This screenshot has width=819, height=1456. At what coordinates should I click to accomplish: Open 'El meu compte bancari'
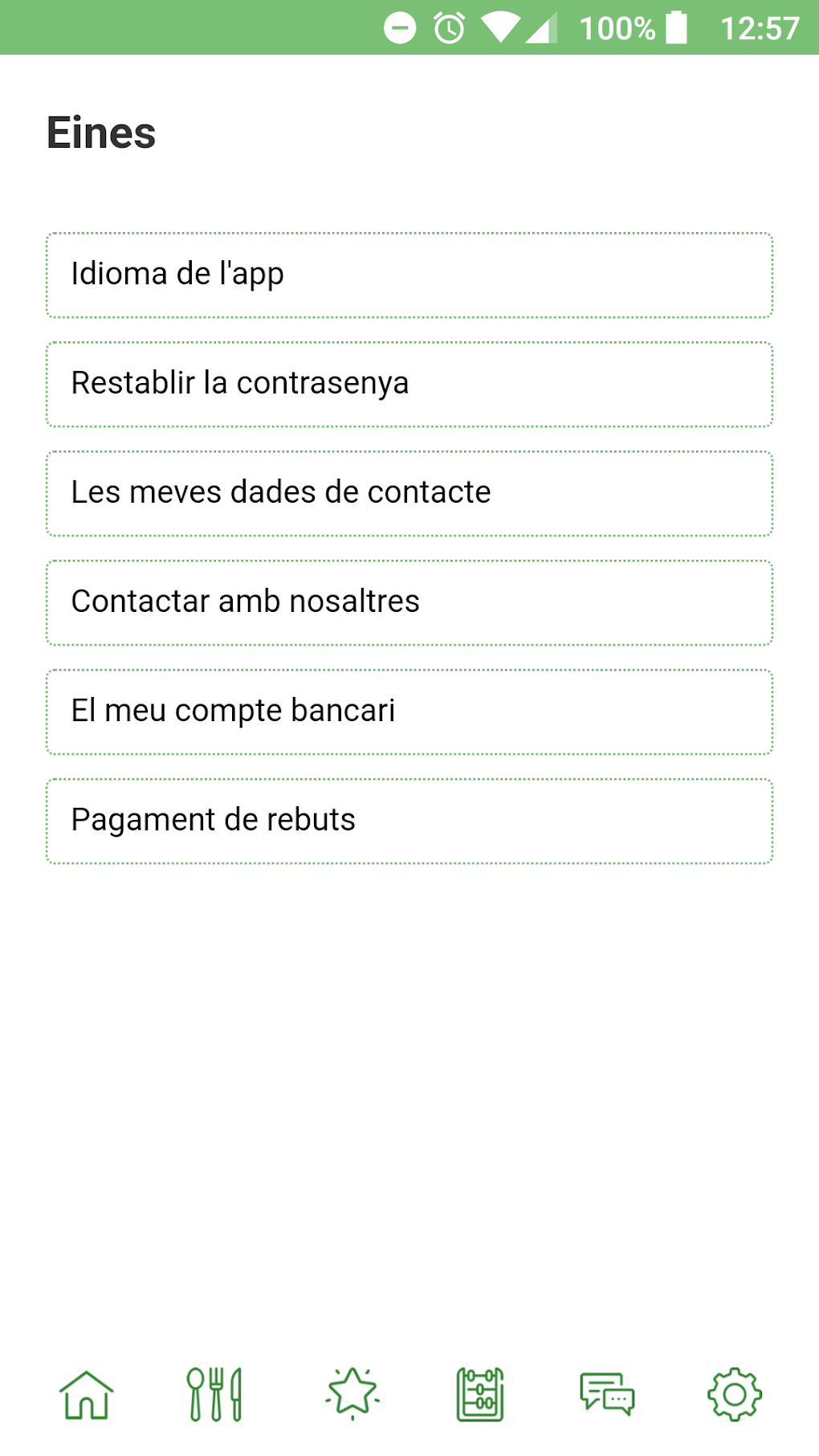(409, 712)
